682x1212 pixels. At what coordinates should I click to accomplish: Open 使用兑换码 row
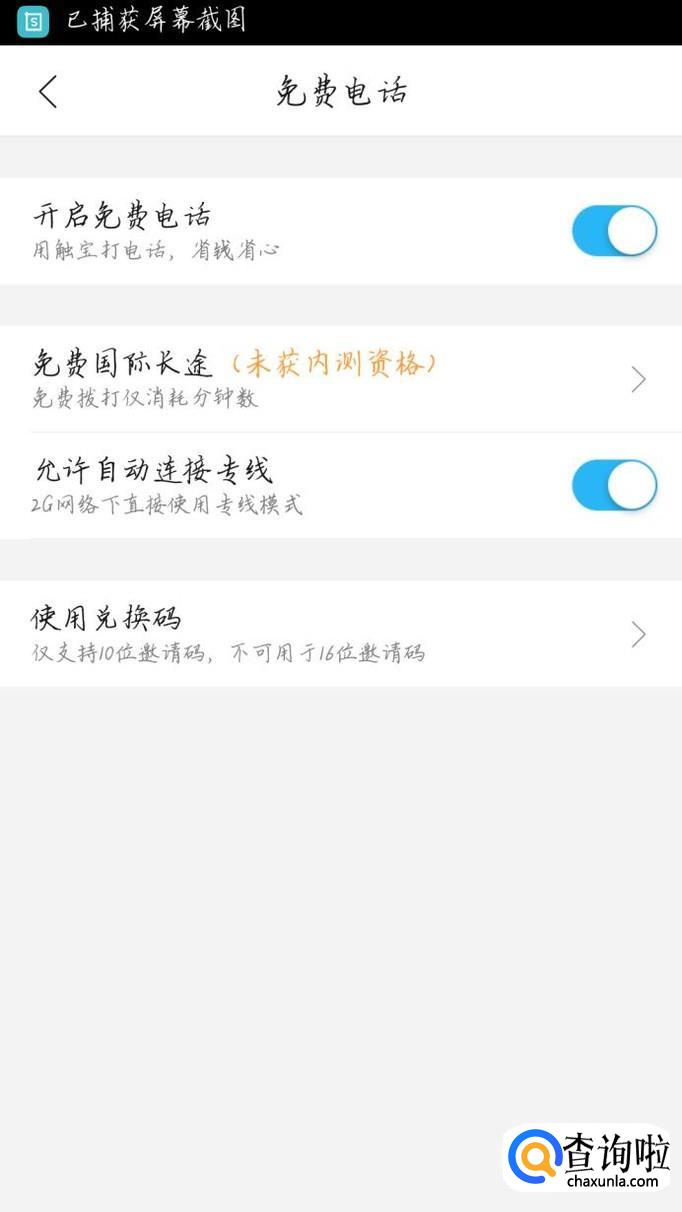pyautogui.click(x=340, y=634)
